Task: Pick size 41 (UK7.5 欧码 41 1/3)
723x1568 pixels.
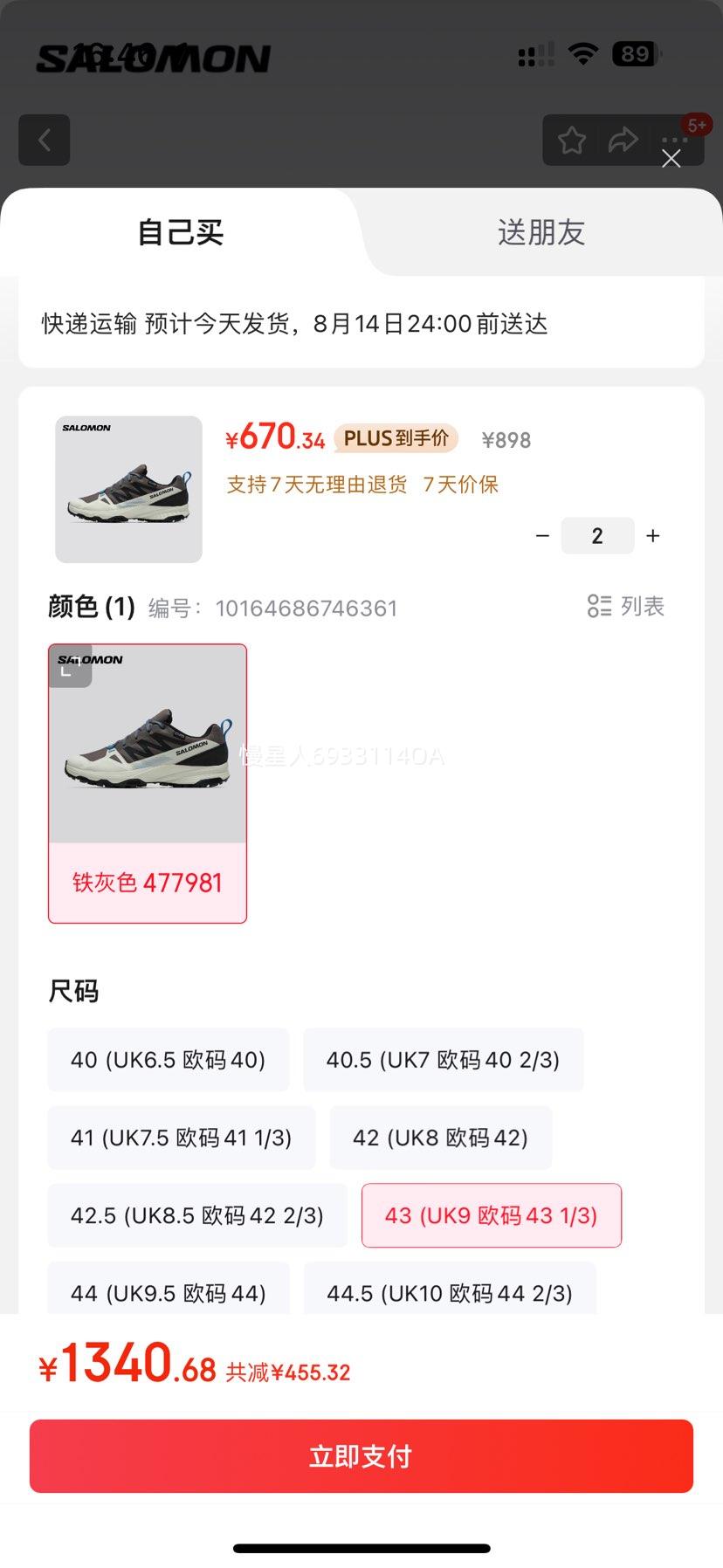Action: (x=182, y=1138)
